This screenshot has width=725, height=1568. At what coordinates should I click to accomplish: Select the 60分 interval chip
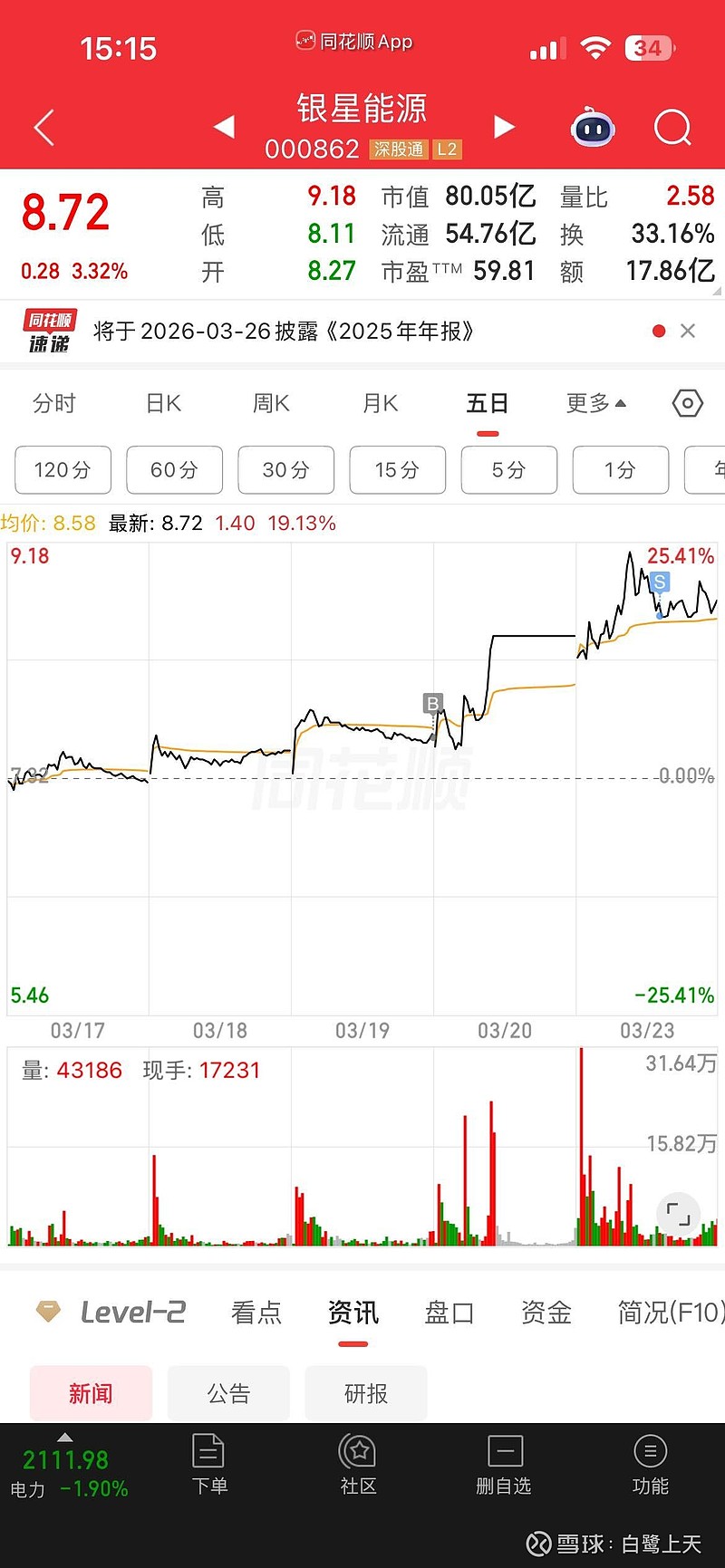(174, 469)
